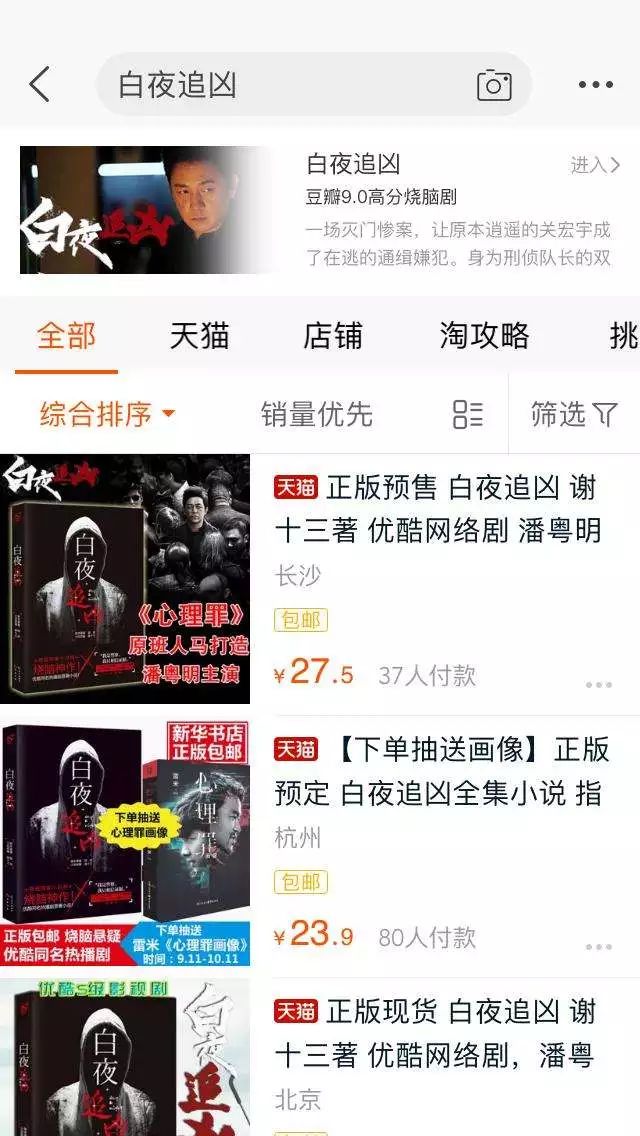Switch to the 店铺 tab

click(x=333, y=336)
